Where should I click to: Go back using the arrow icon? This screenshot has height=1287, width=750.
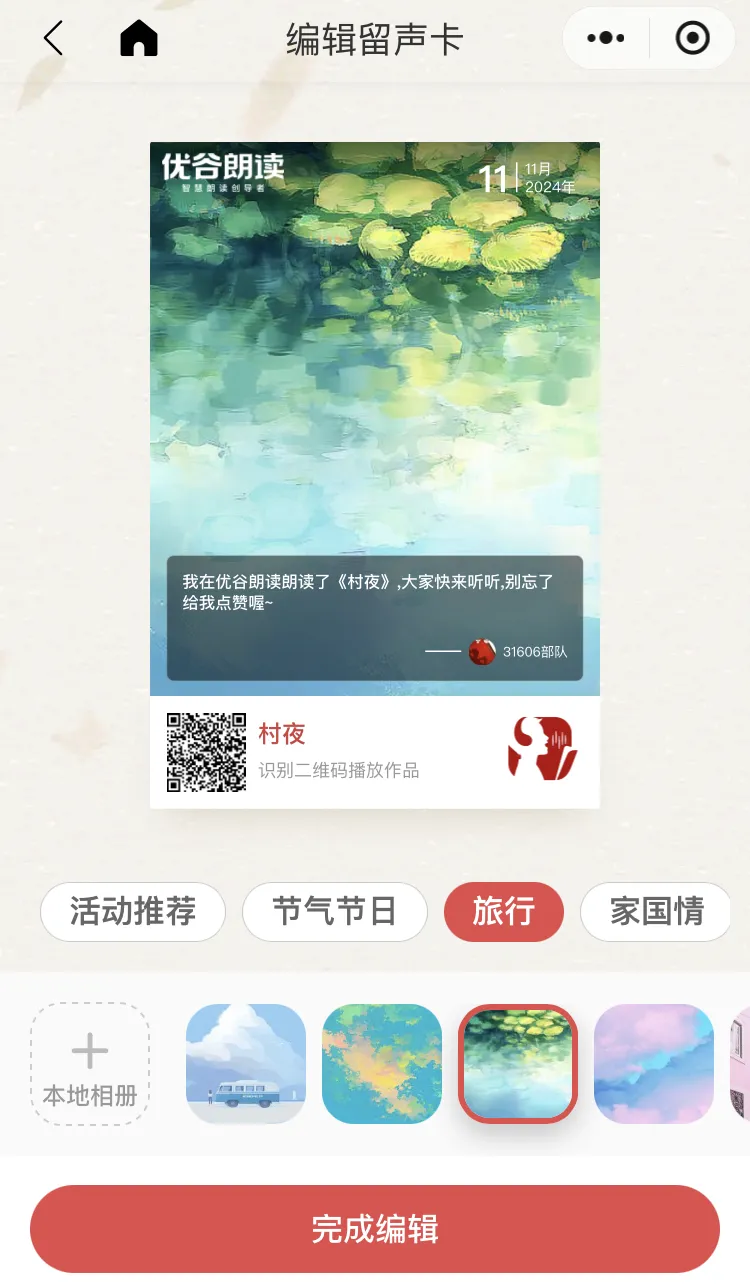[54, 39]
